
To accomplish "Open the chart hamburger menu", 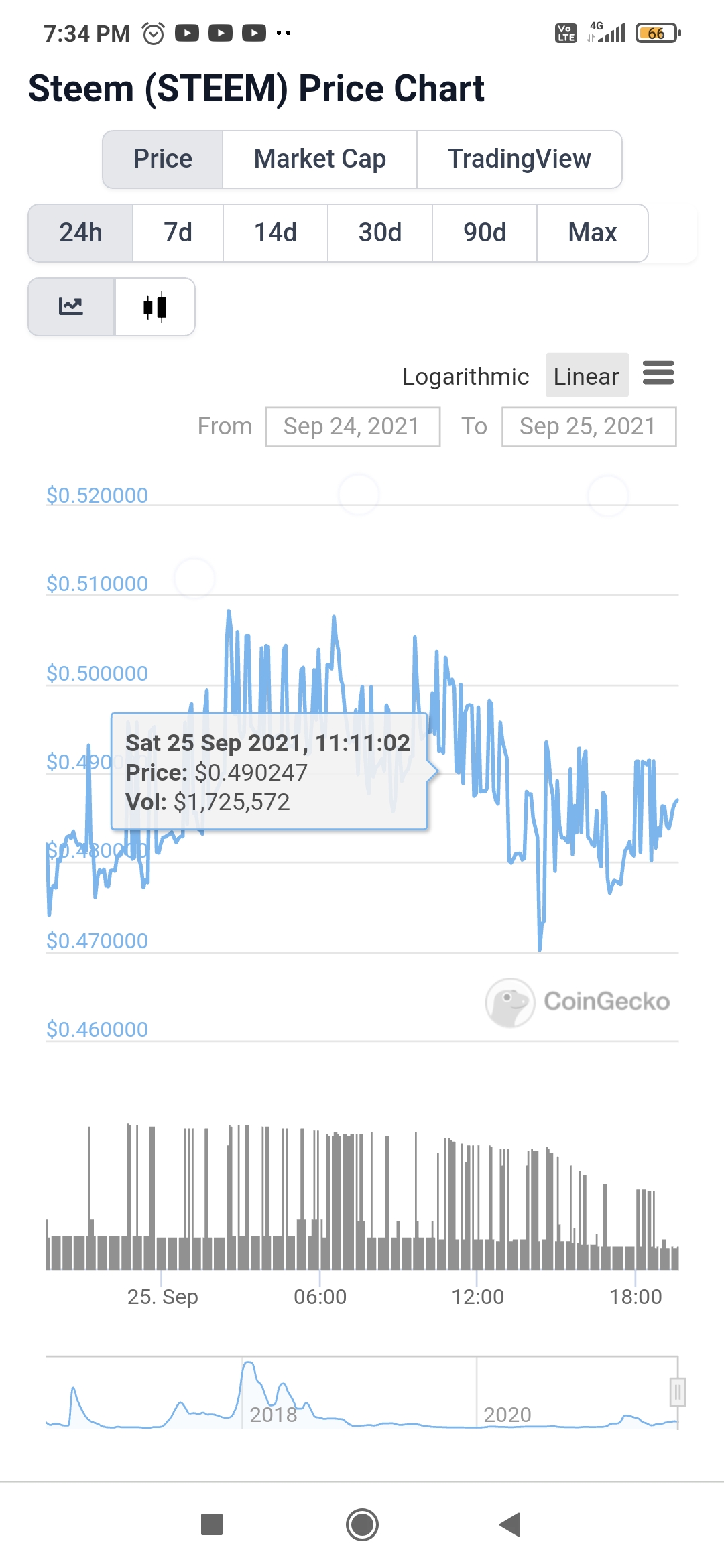I will pyautogui.click(x=658, y=373).
